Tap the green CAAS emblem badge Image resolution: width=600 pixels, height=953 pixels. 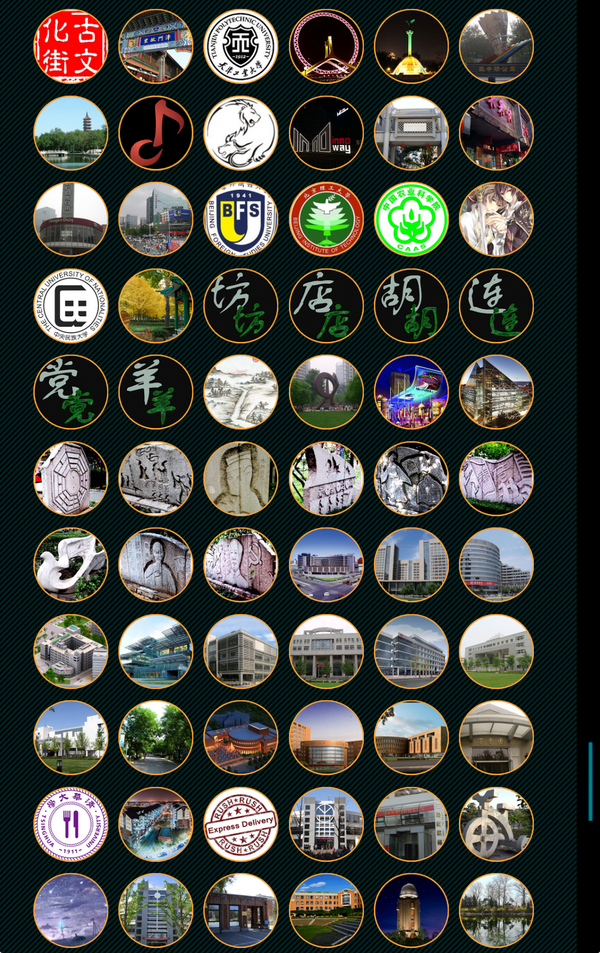(411, 219)
